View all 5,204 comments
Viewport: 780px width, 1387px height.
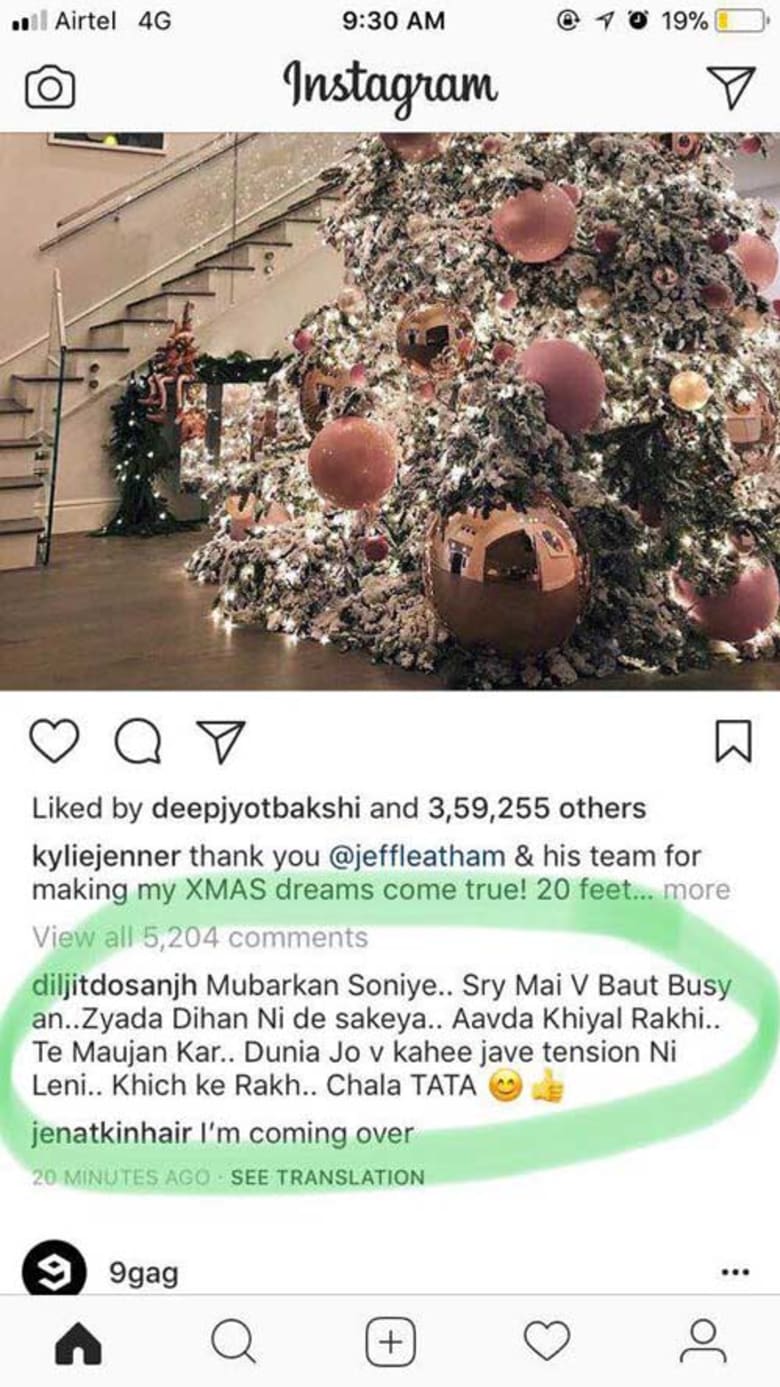[x=200, y=937]
